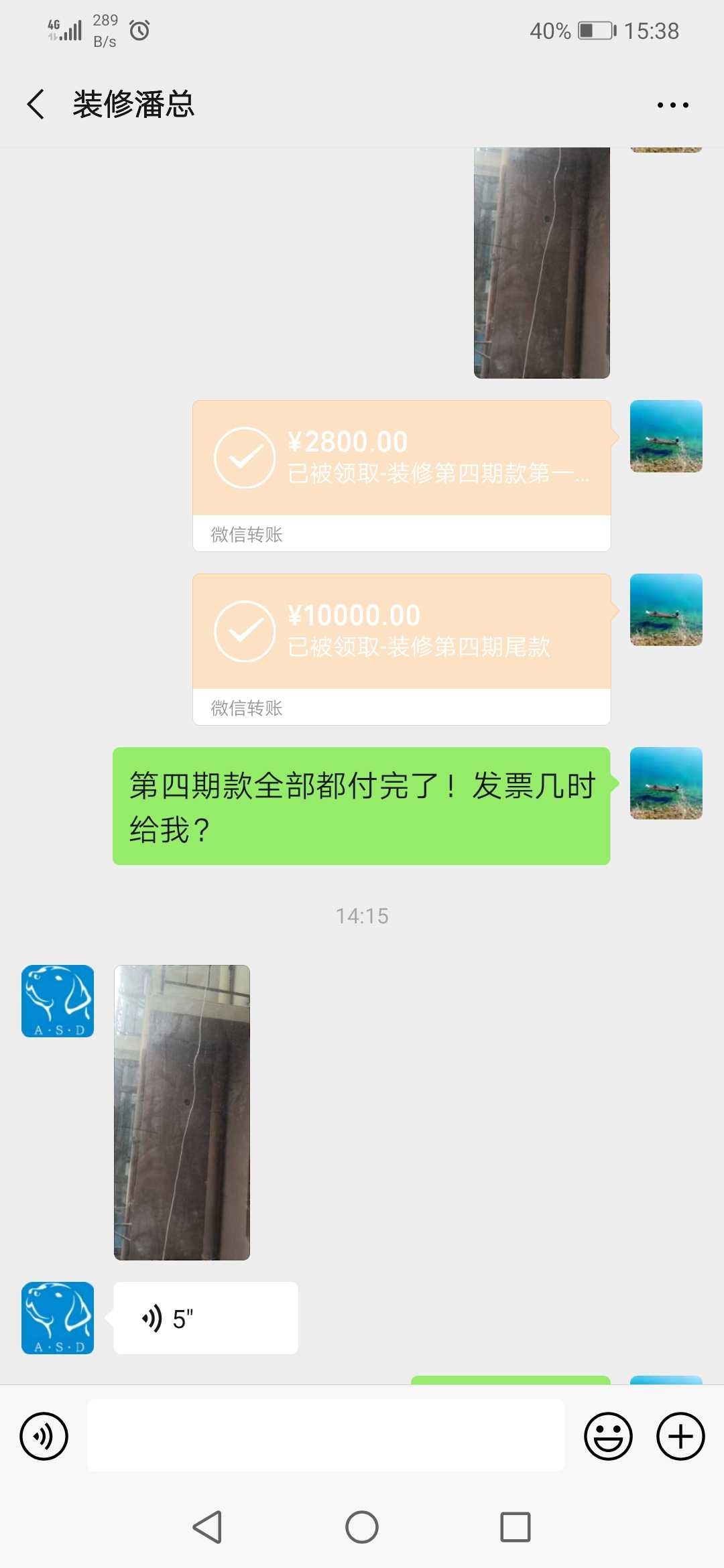Focus the message text field
This screenshot has width=724, height=1568.
point(325,1436)
